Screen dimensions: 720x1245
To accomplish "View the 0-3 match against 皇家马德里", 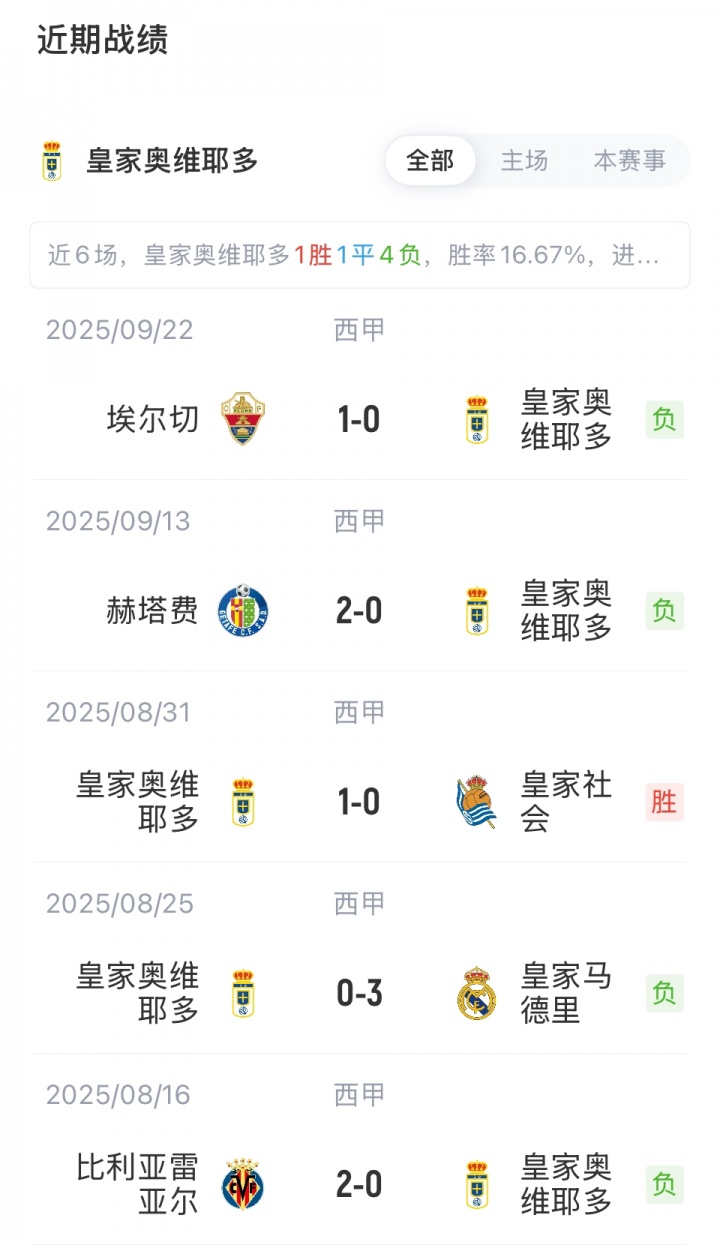I will pyautogui.click(x=359, y=993).
